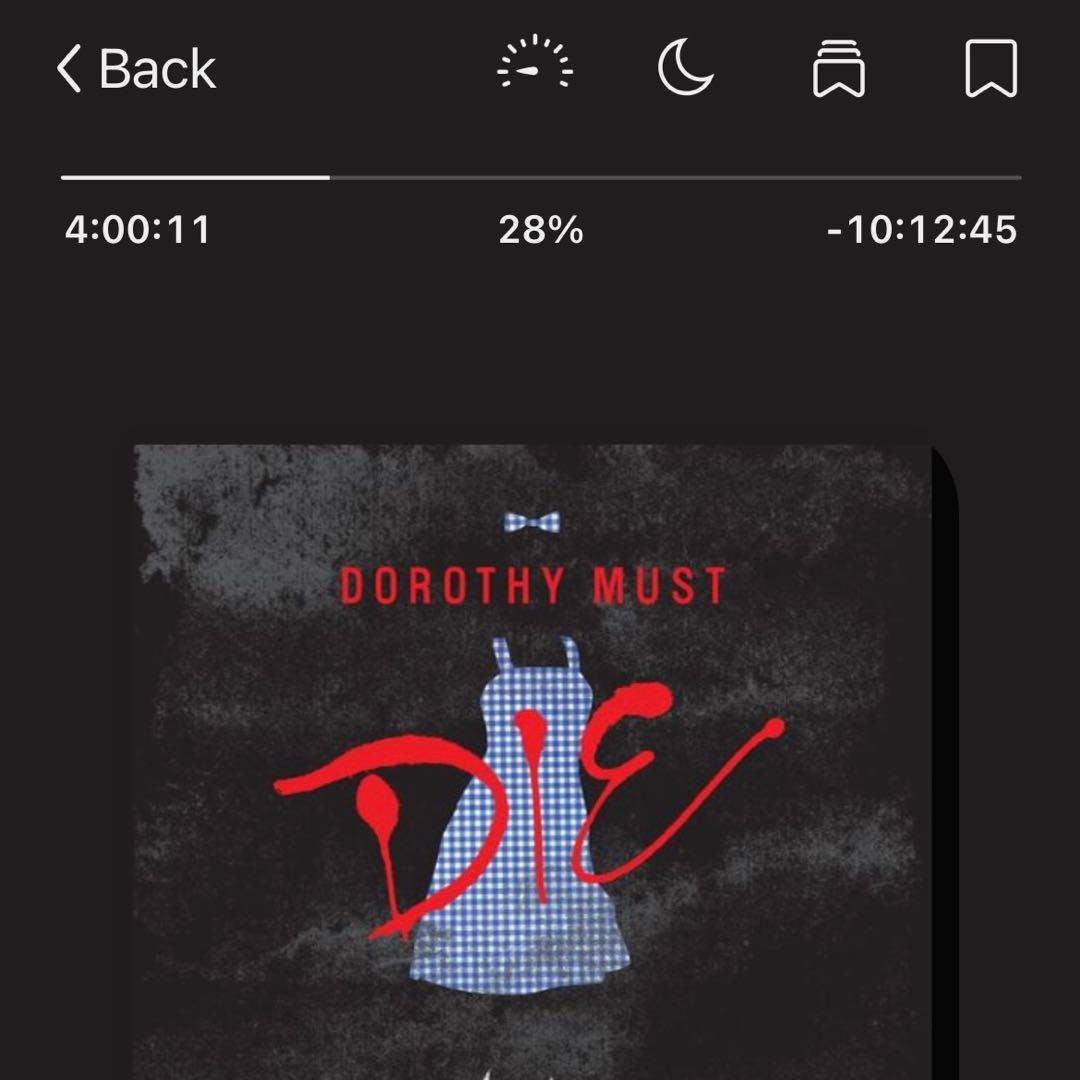This screenshot has width=1080, height=1080.
Task: Open the playback speed control
Action: click(535, 67)
